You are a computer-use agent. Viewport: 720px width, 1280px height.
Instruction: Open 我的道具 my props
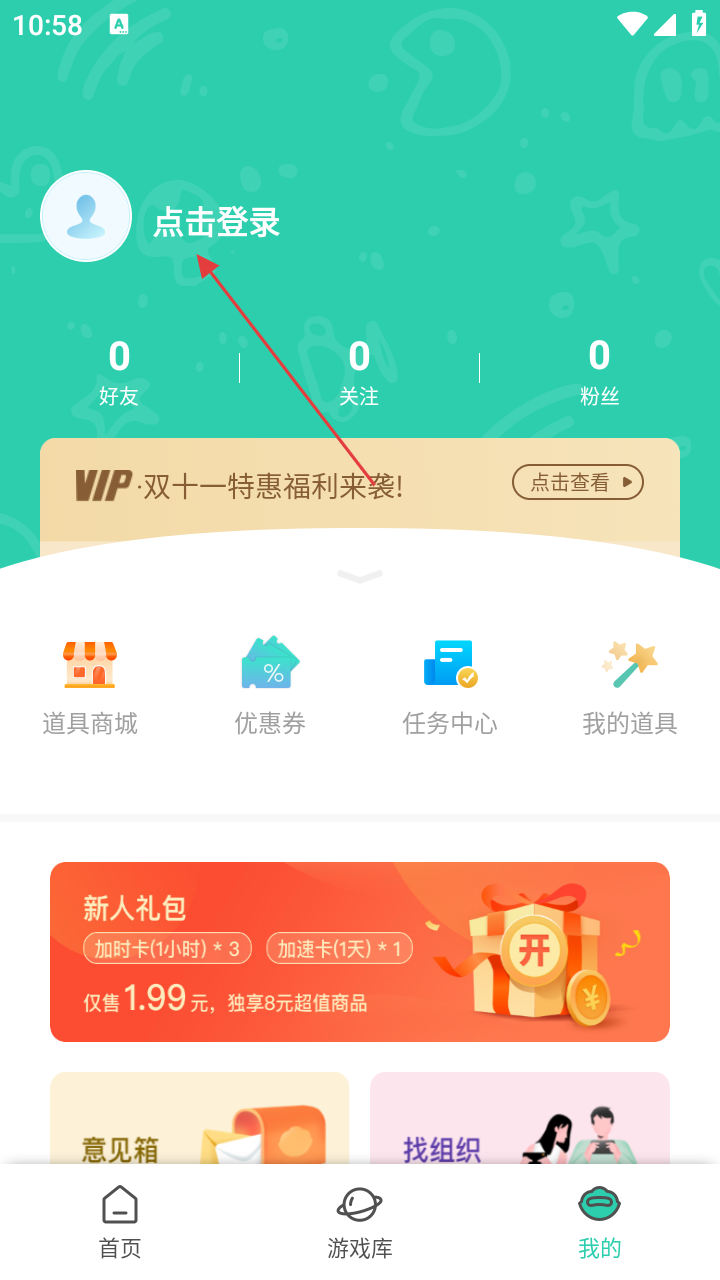(x=630, y=687)
